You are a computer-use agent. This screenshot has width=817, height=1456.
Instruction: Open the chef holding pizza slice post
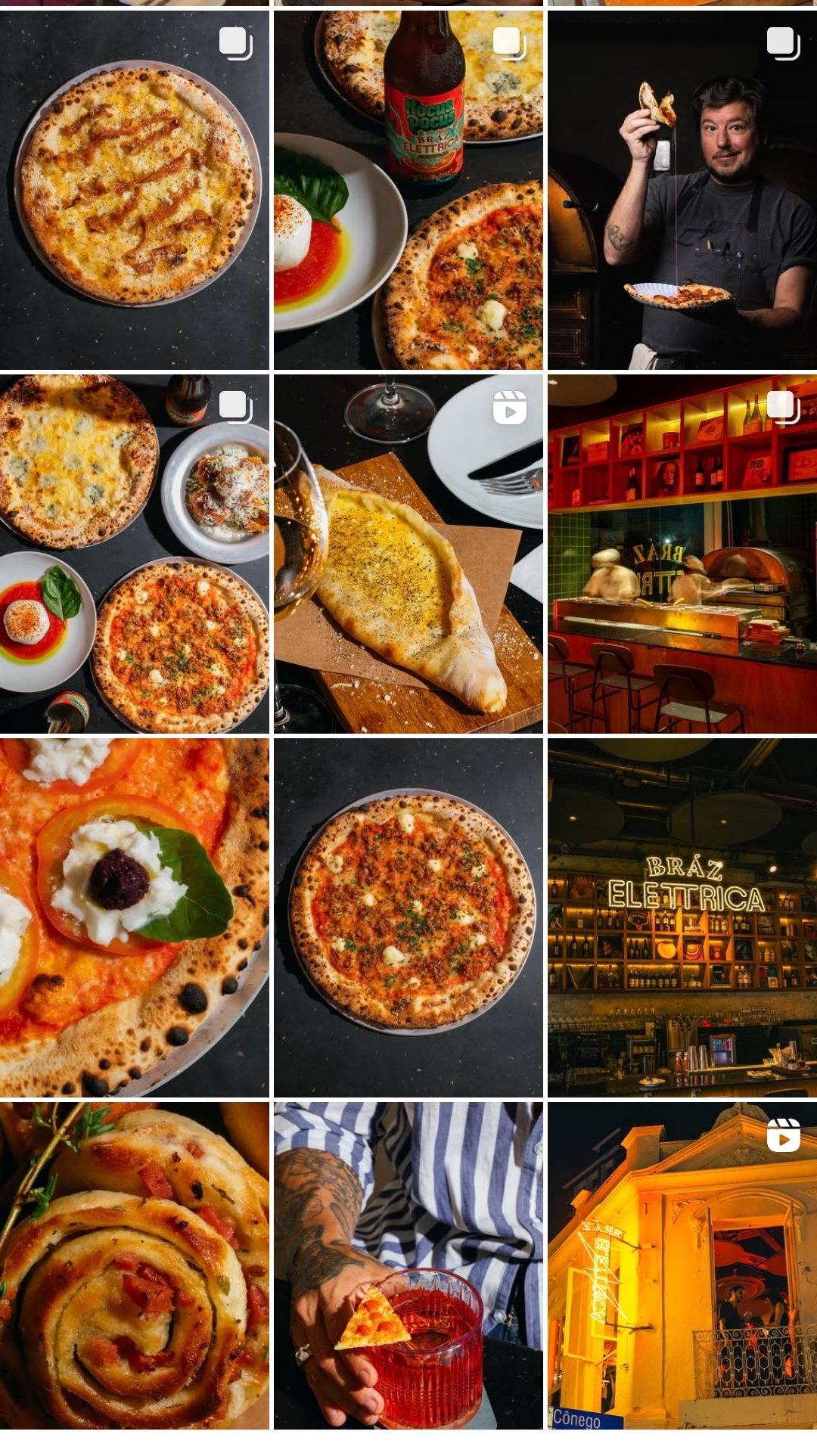coord(682,190)
